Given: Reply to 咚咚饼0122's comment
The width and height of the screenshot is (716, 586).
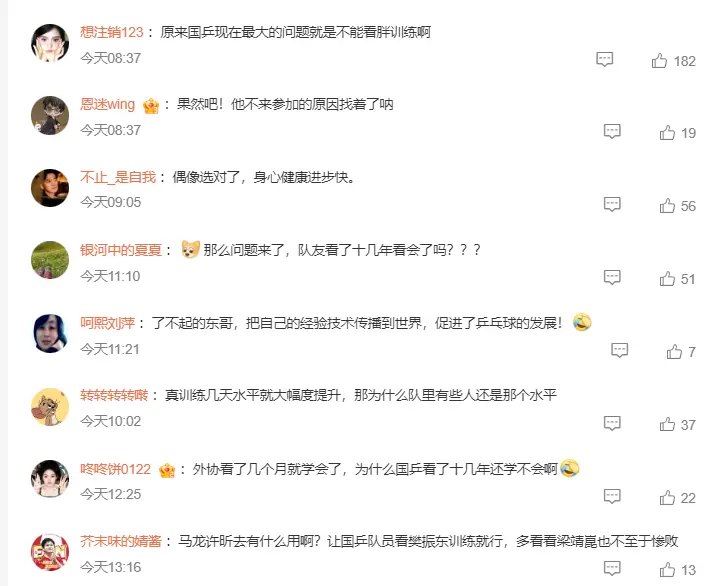Looking at the screenshot, I should click(x=612, y=496).
